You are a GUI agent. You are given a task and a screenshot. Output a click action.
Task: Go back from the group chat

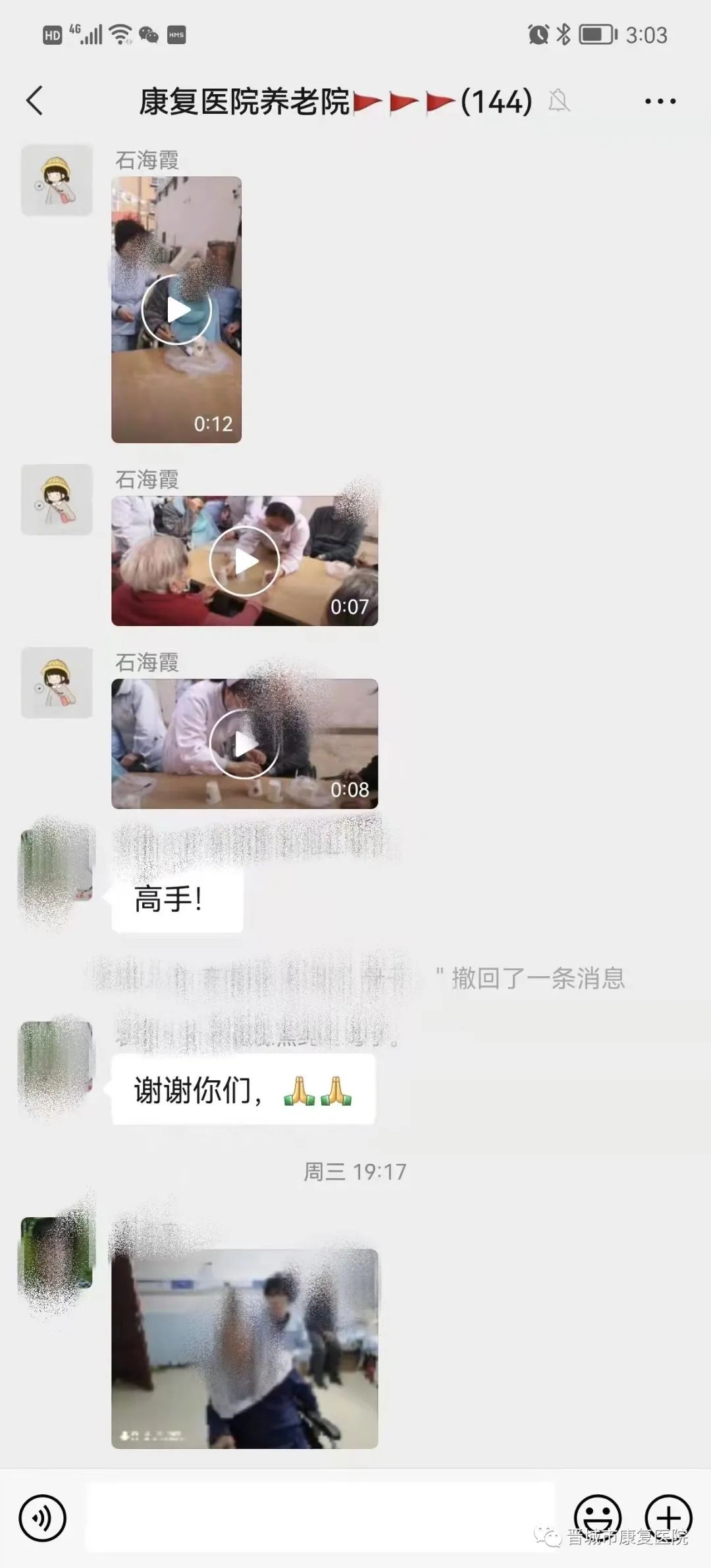35,101
